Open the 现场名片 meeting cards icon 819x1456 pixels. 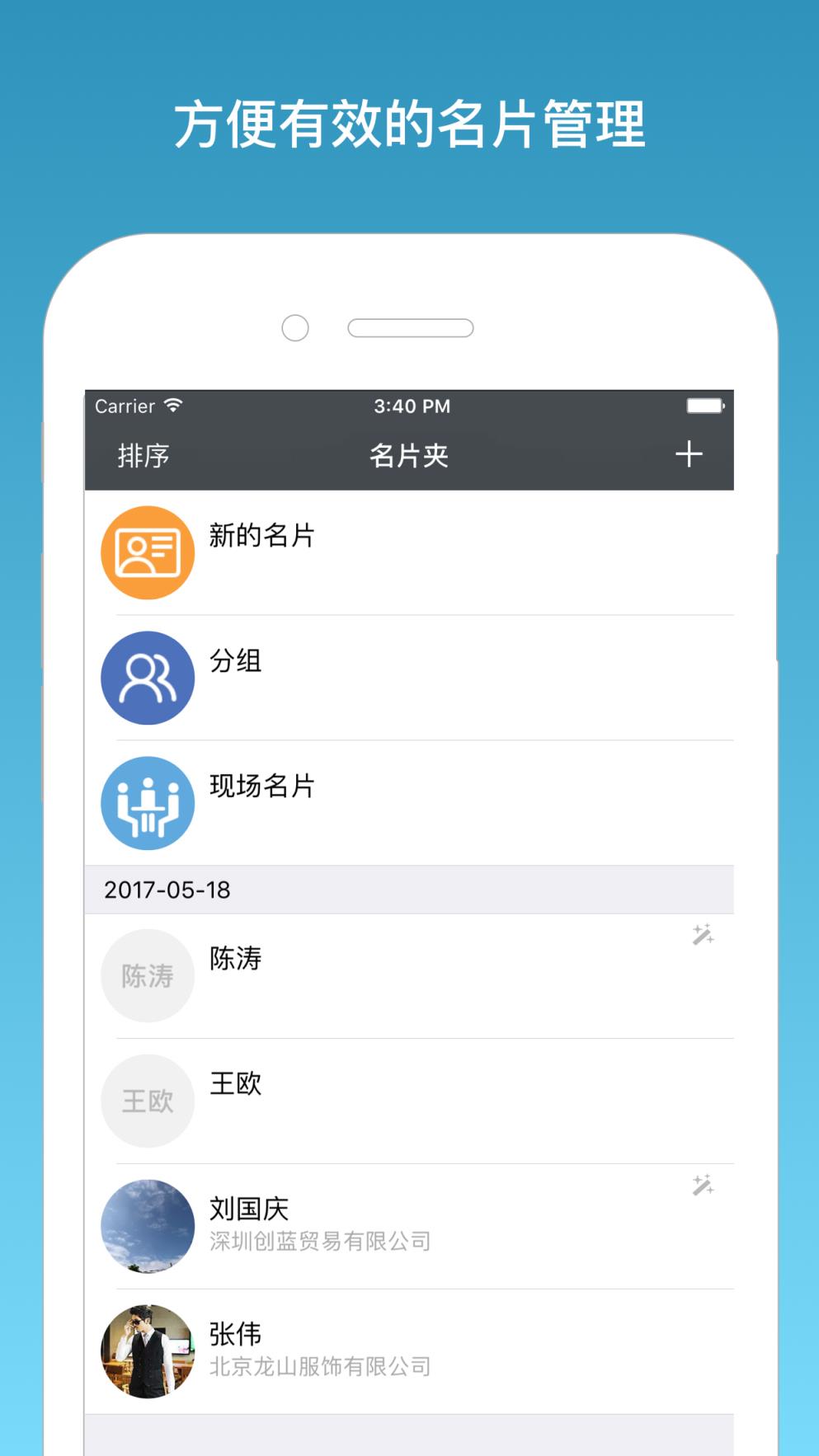[x=148, y=802]
